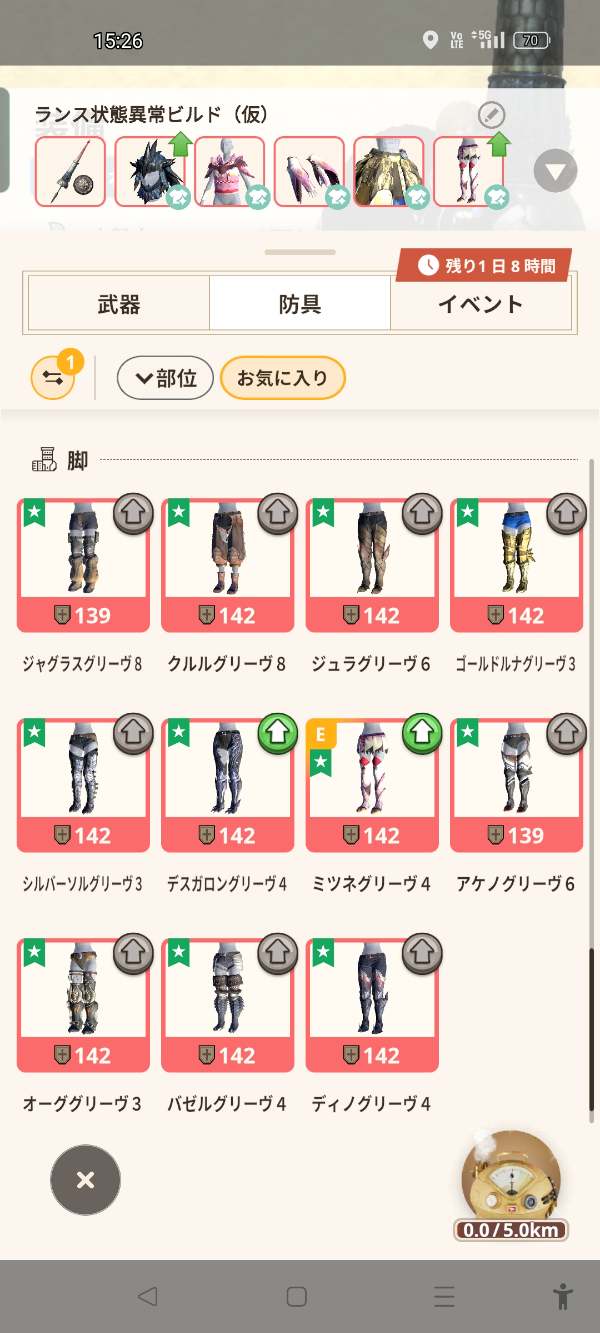Select デスガロングリーヴ4 leg armor
Image resolution: width=600 pixels, height=1333 pixels.
point(228,785)
